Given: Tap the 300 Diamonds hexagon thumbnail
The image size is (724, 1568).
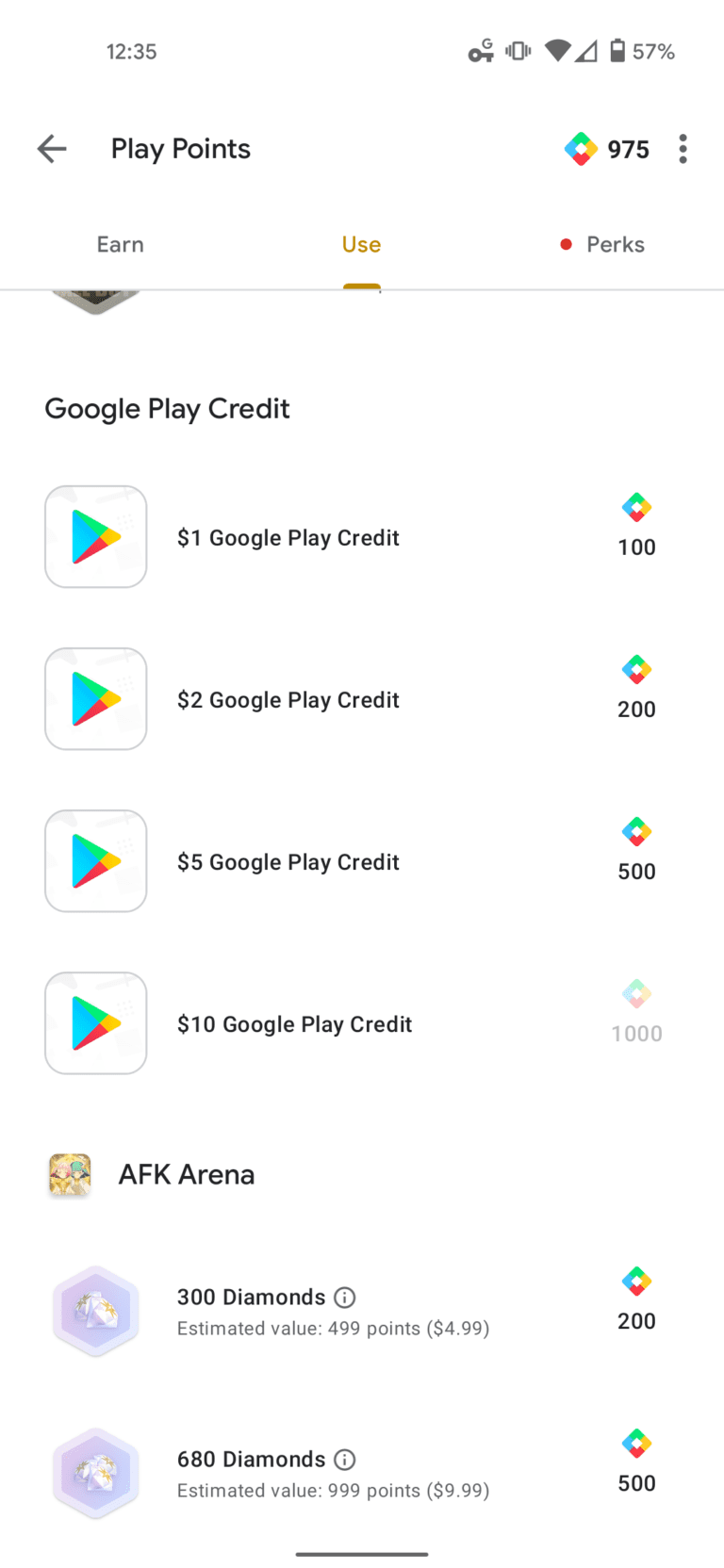Looking at the screenshot, I should pyautogui.click(x=95, y=1310).
